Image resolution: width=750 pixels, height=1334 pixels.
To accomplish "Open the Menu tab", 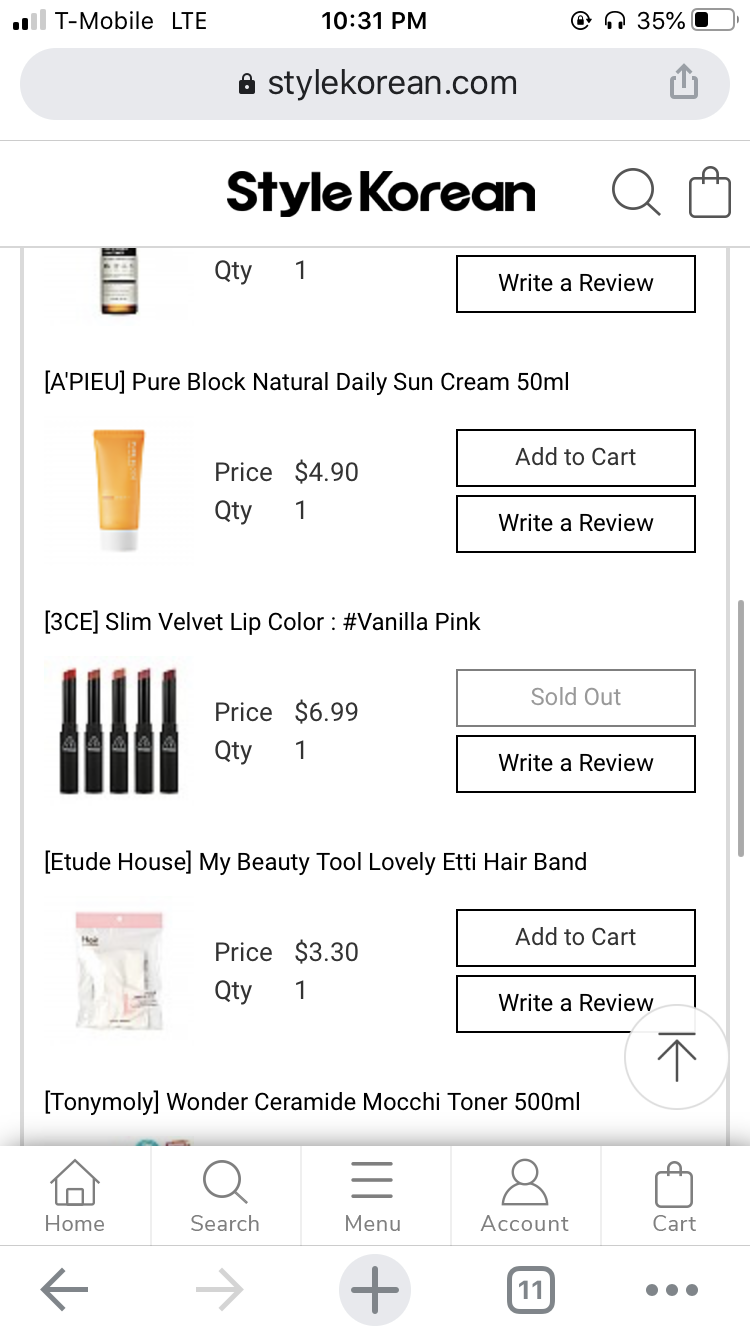I will click(372, 1196).
